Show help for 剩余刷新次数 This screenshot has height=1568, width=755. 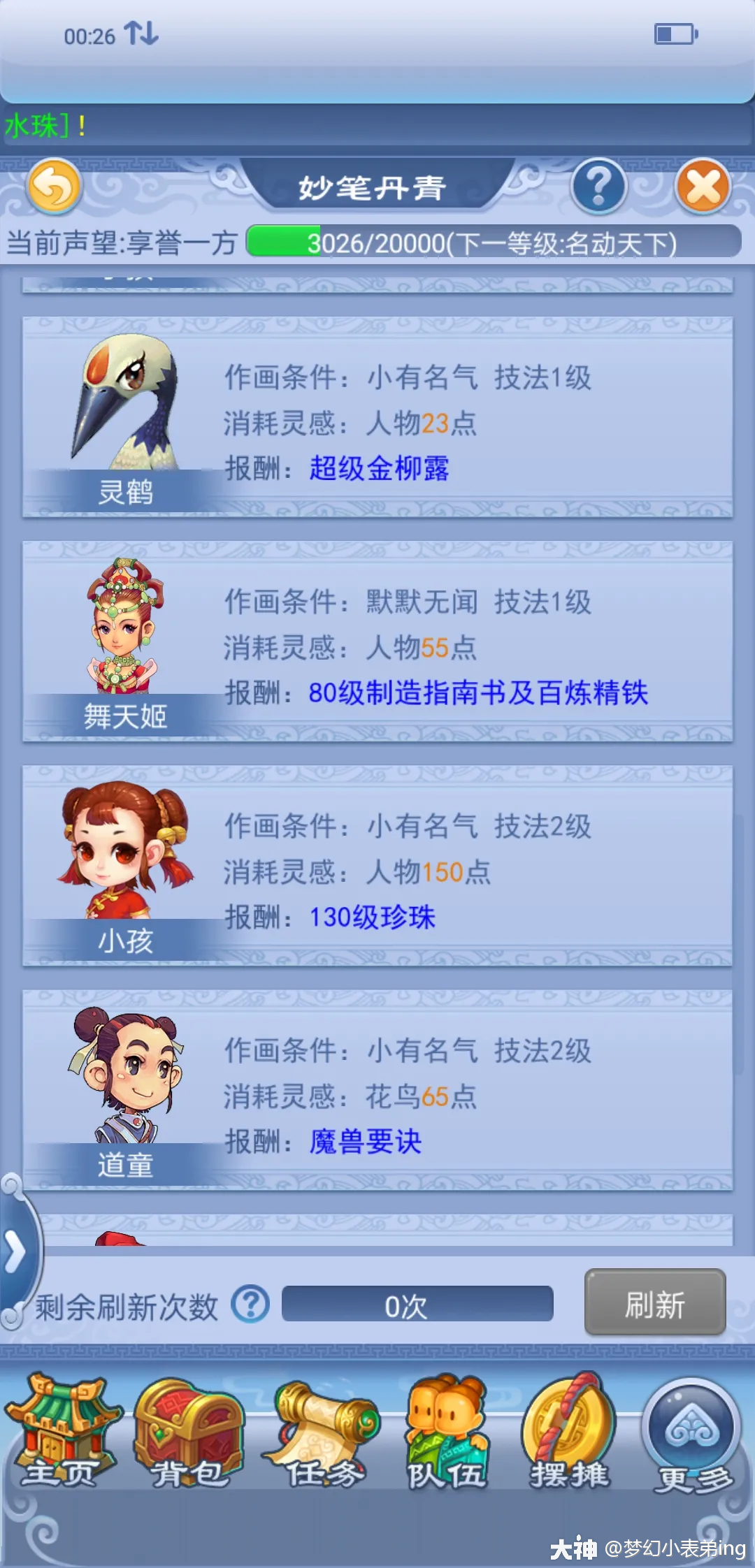pyautogui.click(x=250, y=1304)
